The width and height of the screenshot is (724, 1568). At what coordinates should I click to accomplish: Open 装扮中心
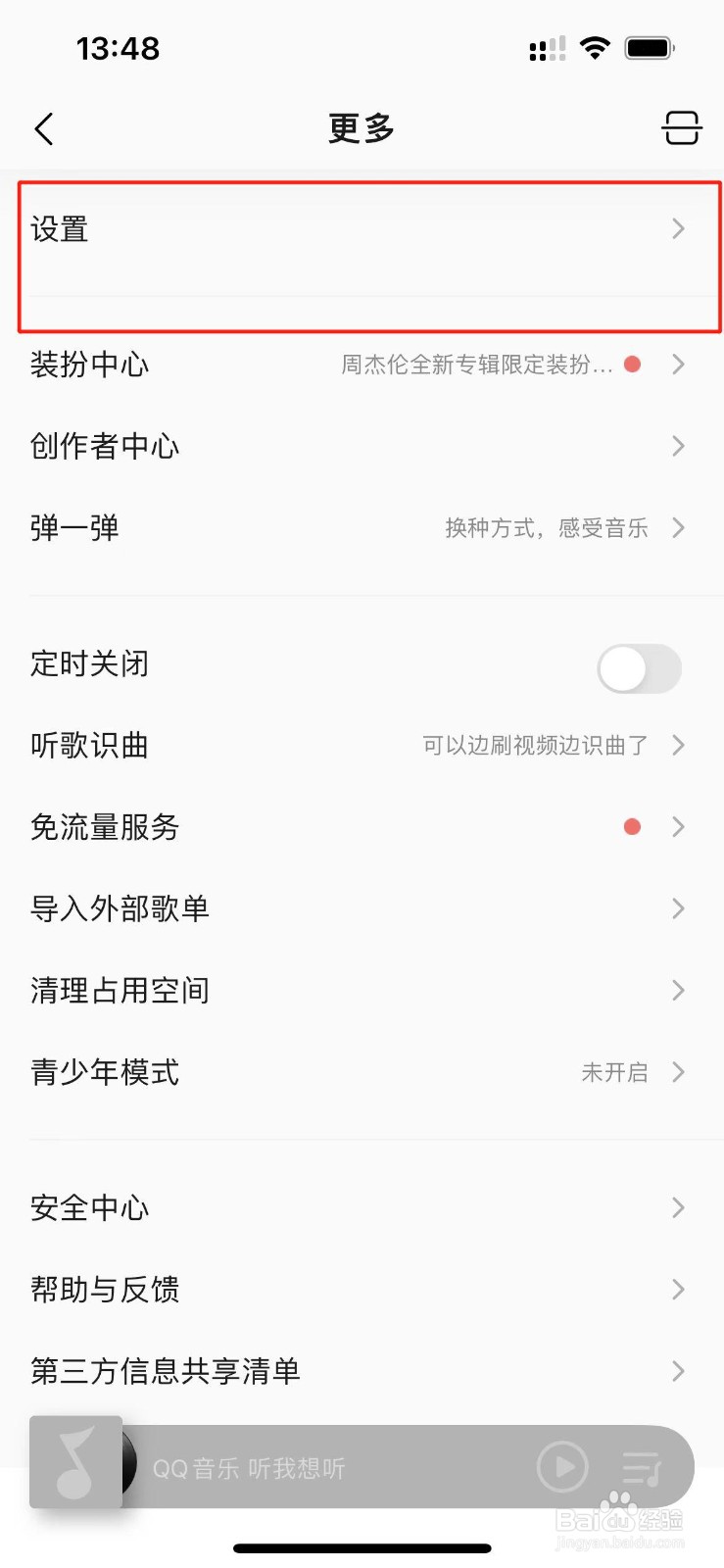point(362,365)
